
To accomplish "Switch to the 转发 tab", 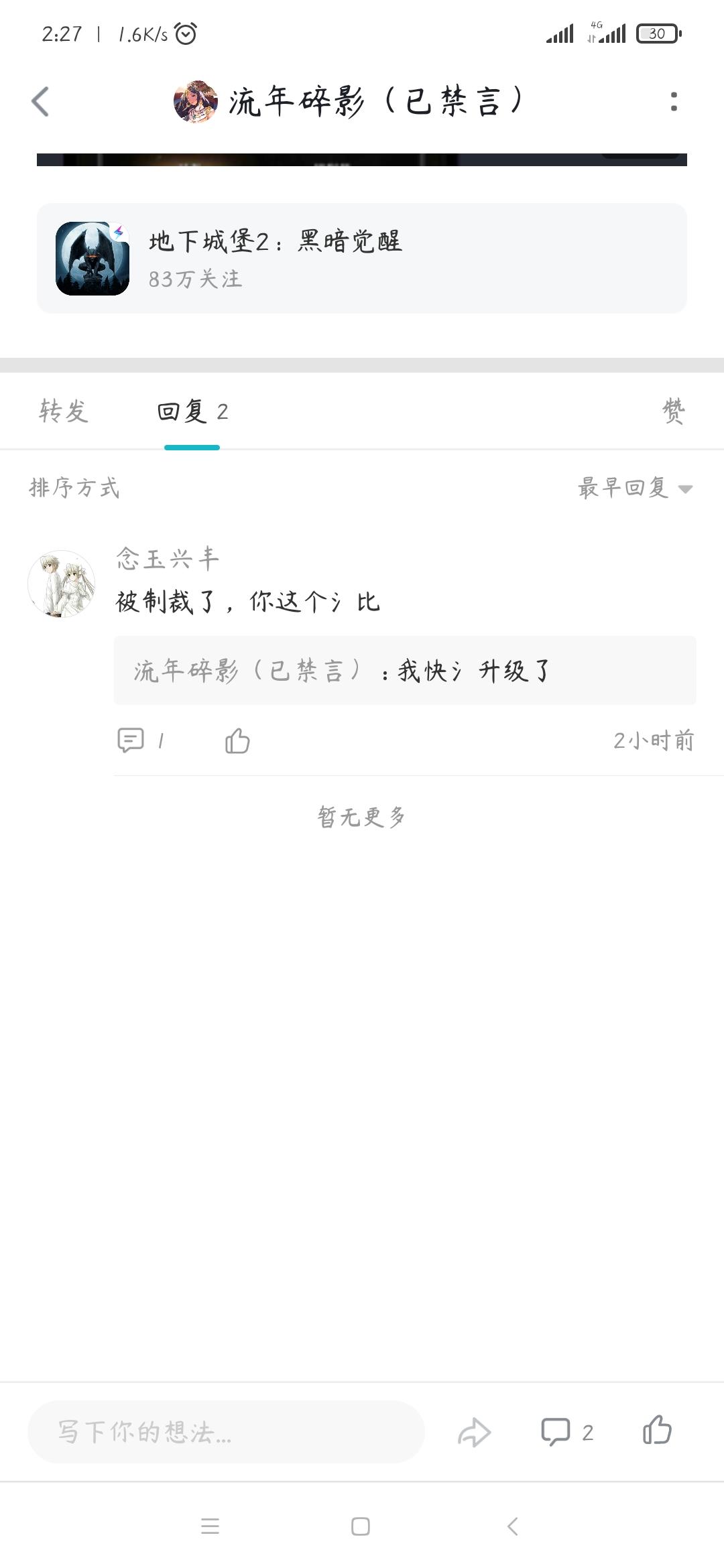I will [x=64, y=411].
